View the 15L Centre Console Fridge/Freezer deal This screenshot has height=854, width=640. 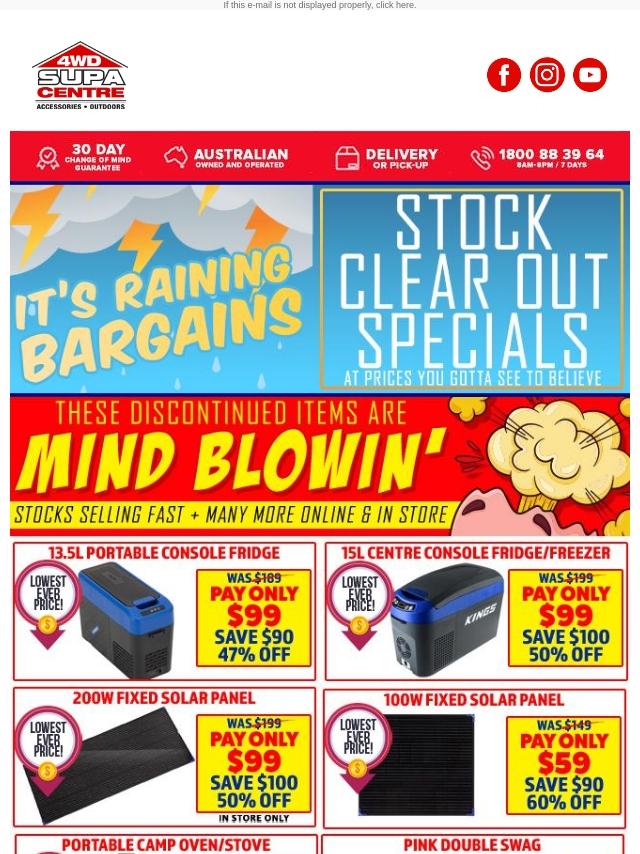[476, 611]
